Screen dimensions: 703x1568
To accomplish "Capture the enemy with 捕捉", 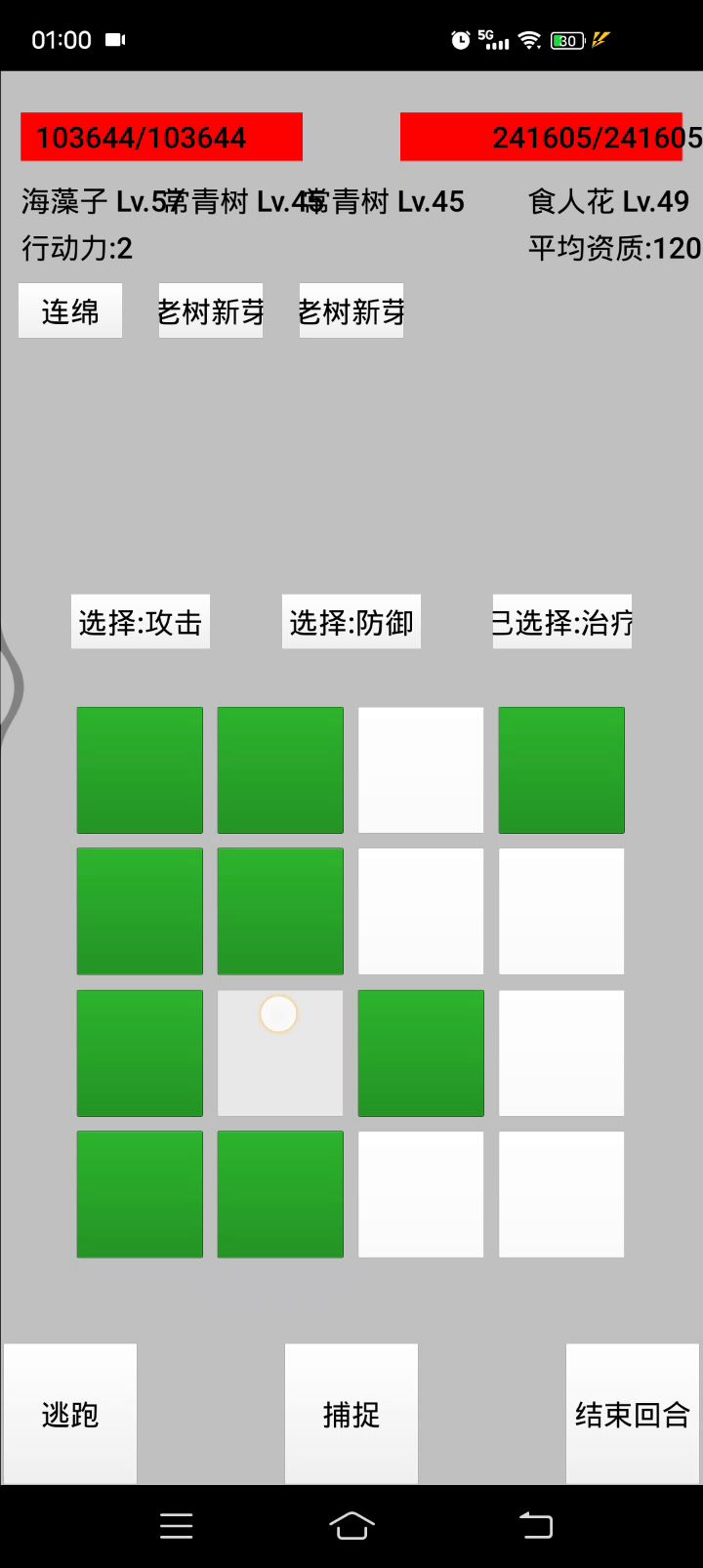I will 351,1414.
